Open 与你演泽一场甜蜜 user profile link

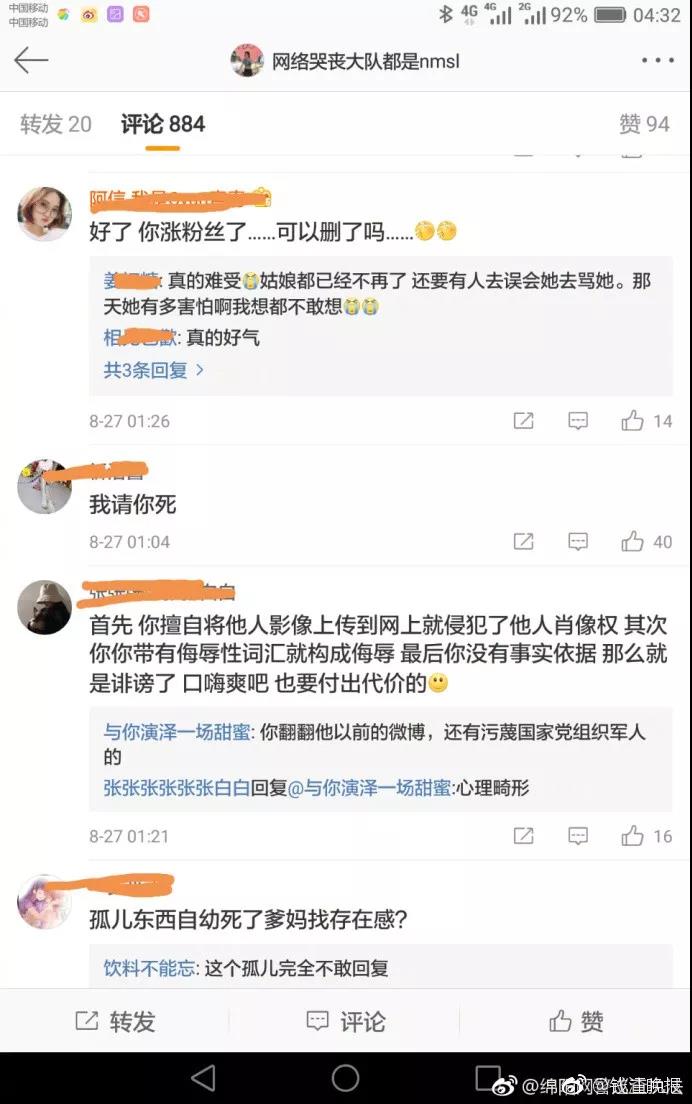(x=177, y=732)
